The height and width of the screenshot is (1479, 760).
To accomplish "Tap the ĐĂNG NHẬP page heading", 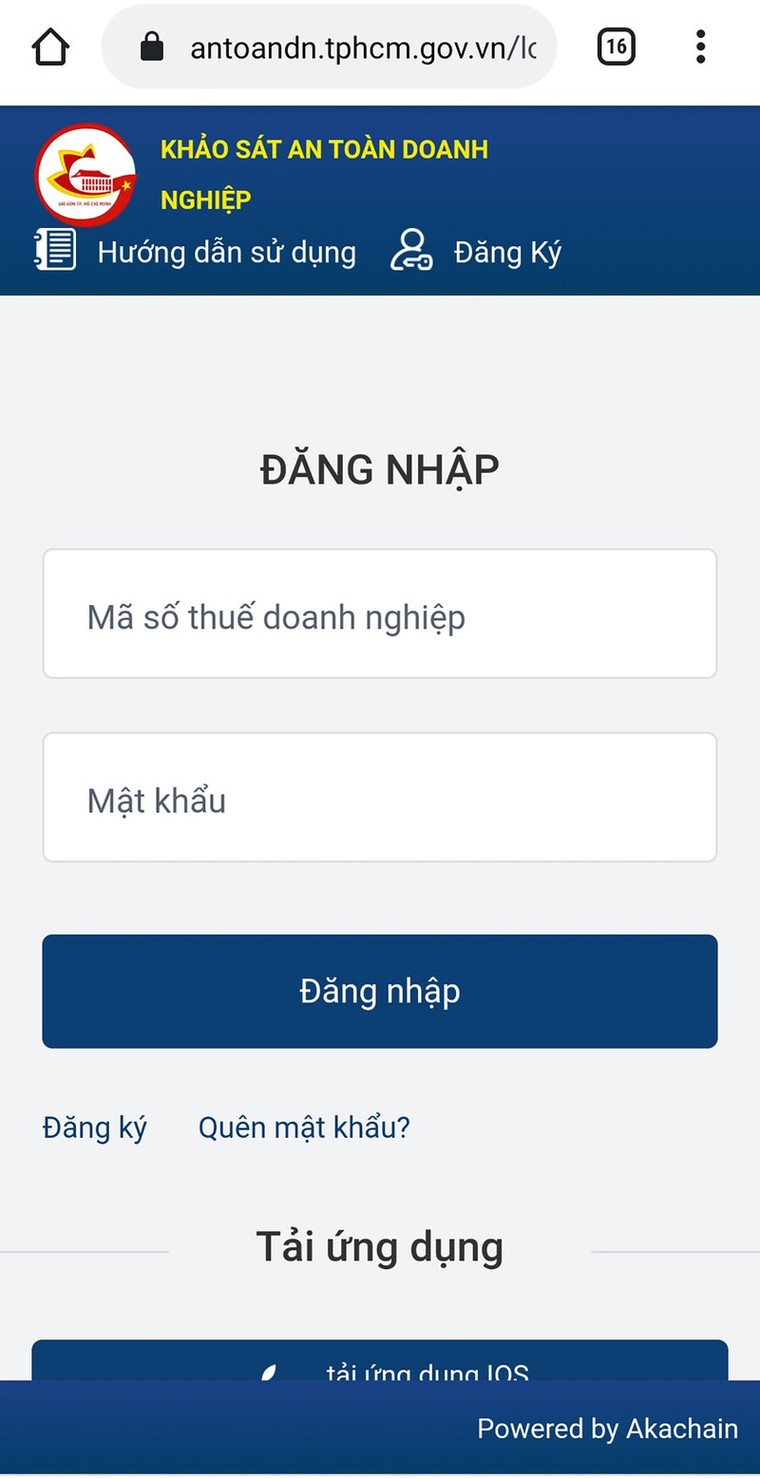I will point(380,467).
